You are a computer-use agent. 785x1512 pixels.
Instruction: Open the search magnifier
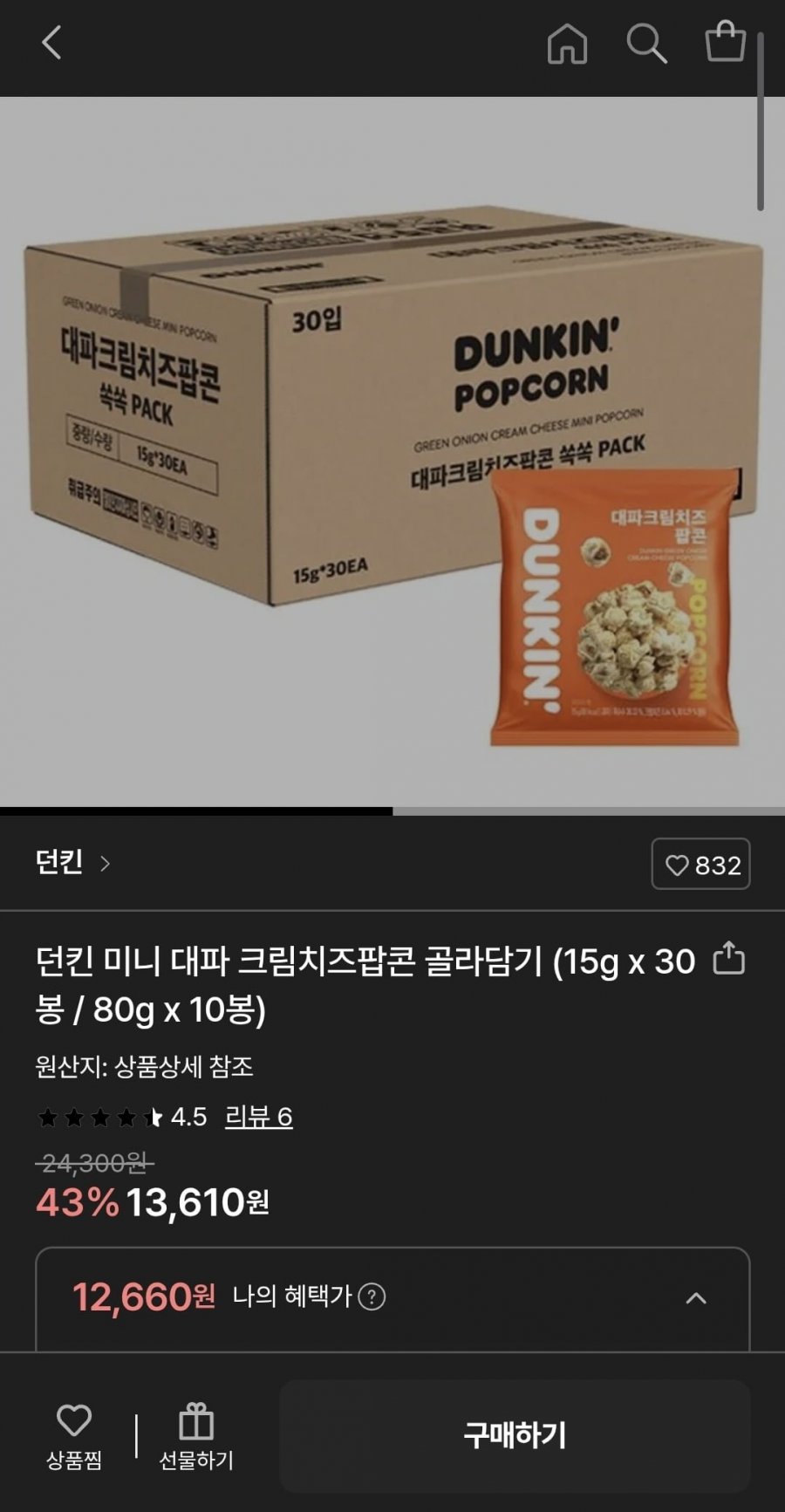[x=646, y=43]
